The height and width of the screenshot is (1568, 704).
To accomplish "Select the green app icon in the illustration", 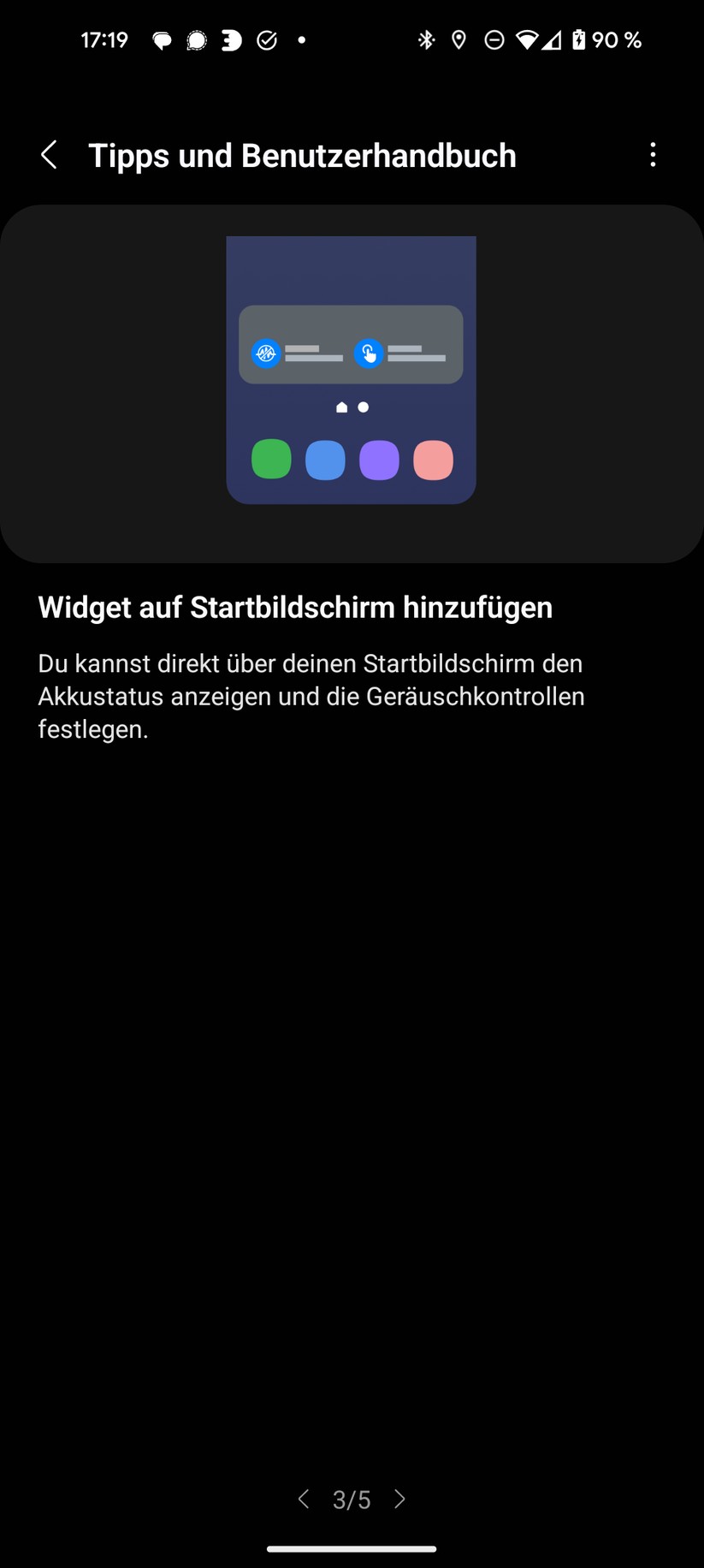I will pos(270,459).
